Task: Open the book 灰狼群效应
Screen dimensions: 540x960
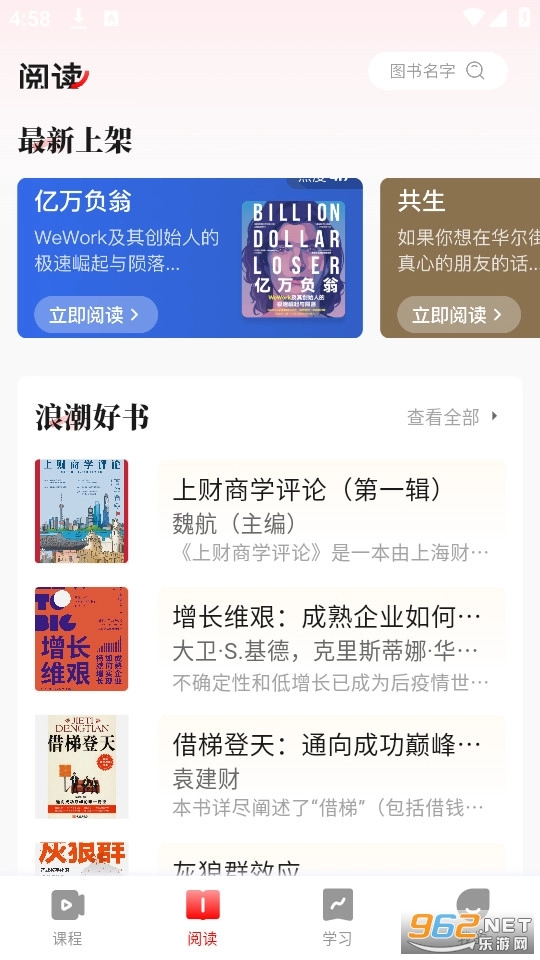Action: point(270,858)
